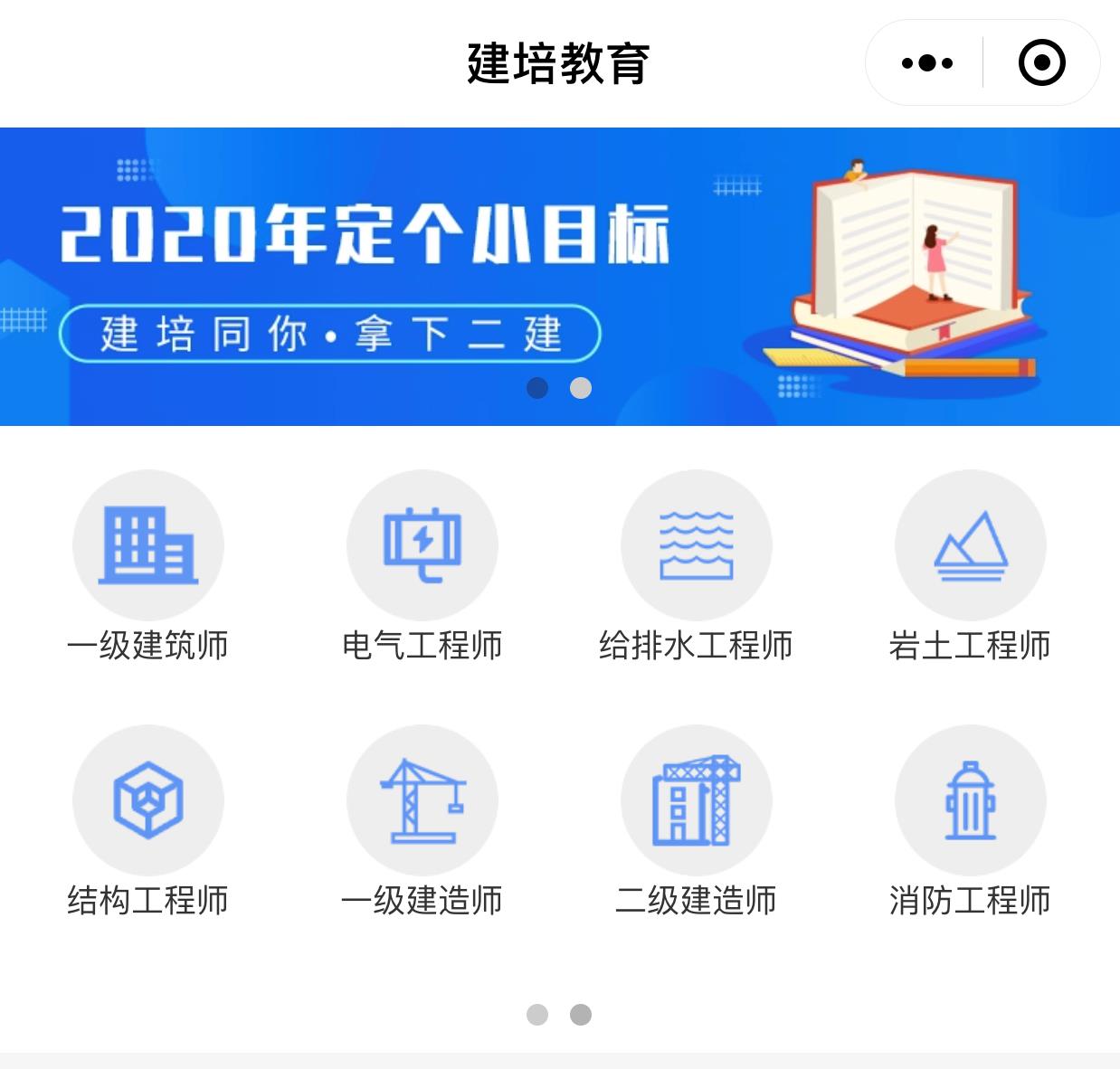Jump to the second banner slide dot
This screenshot has height=1069, width=1120.
click(581, 388)
